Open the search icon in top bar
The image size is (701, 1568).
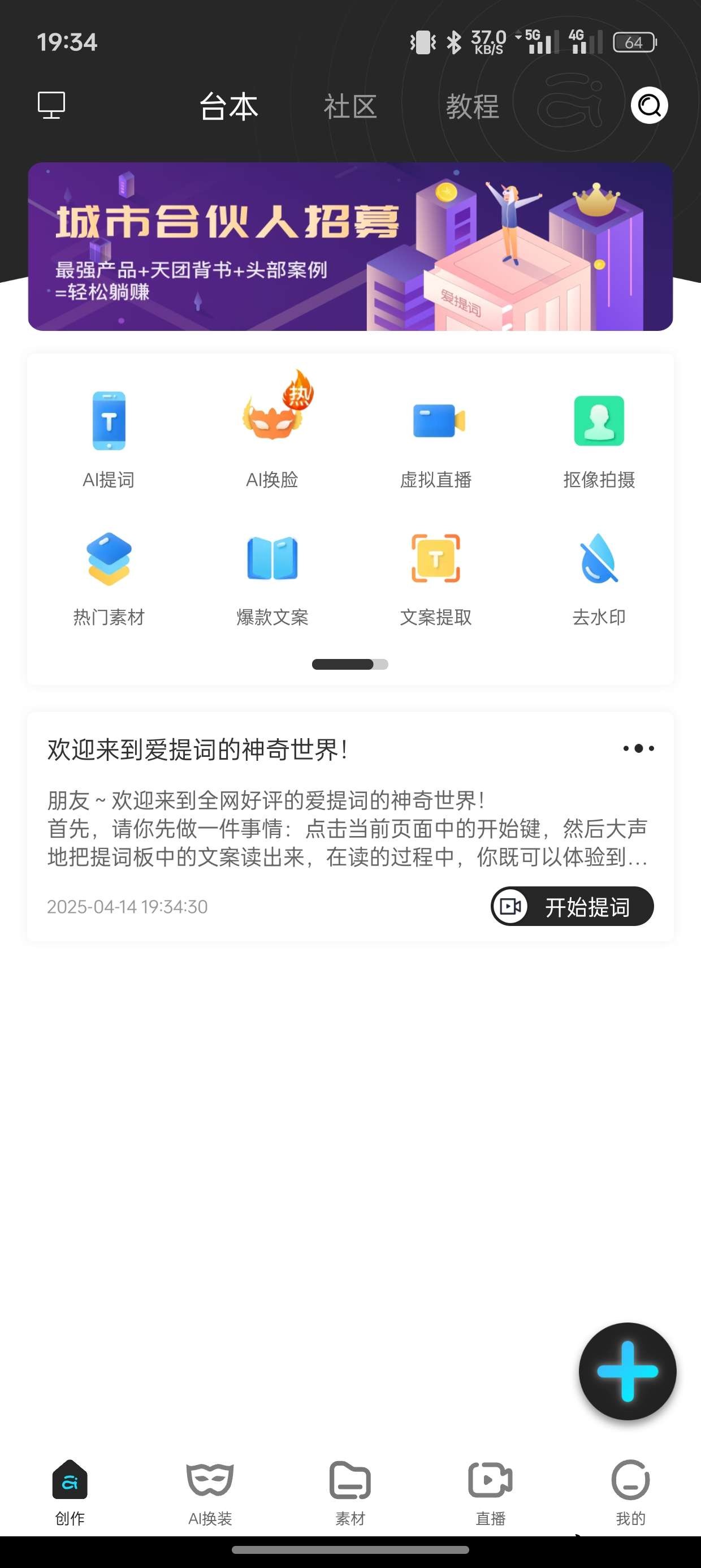click(x=650, y=106)
